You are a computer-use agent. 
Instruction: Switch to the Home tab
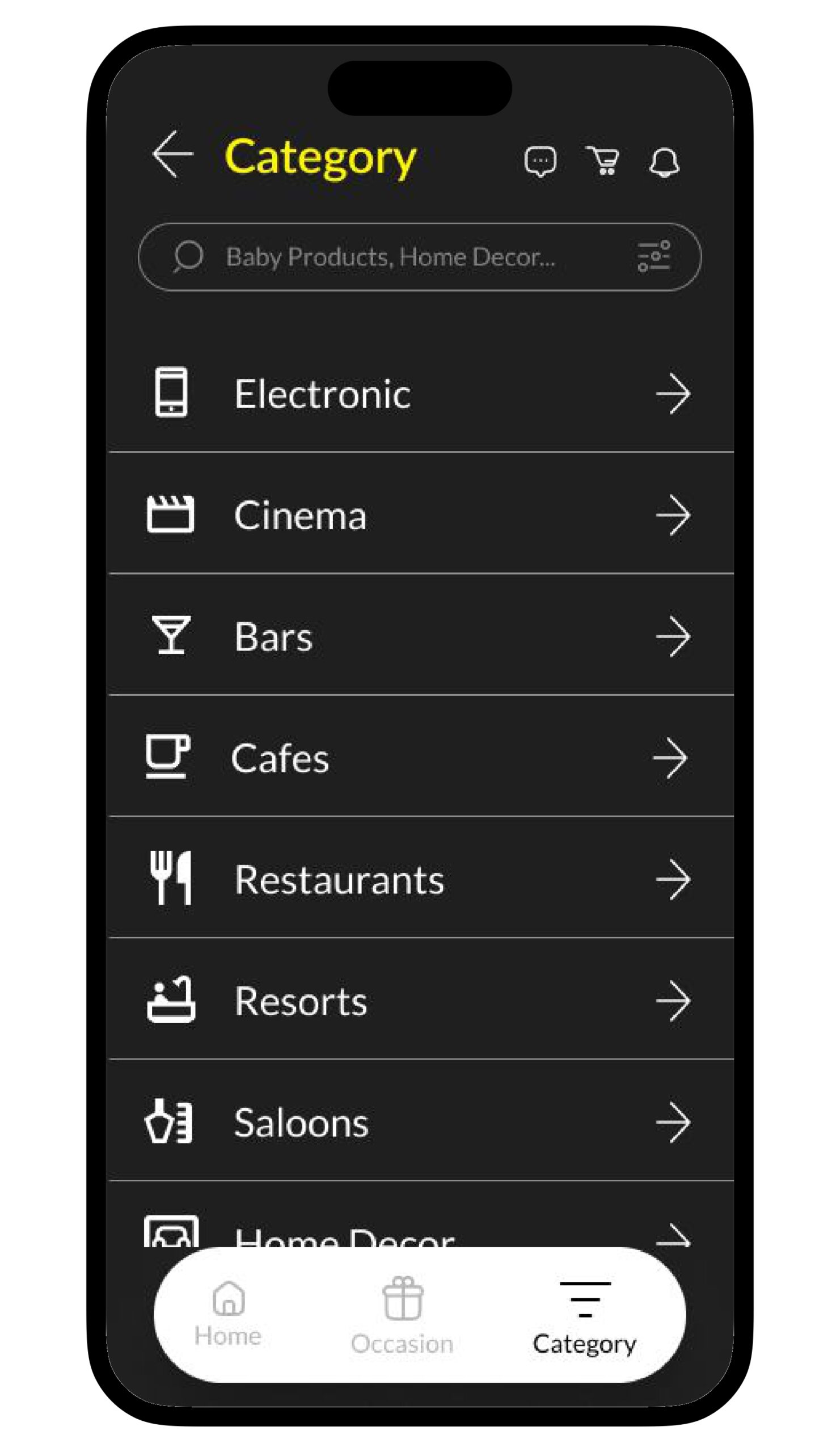(228, 1315)
